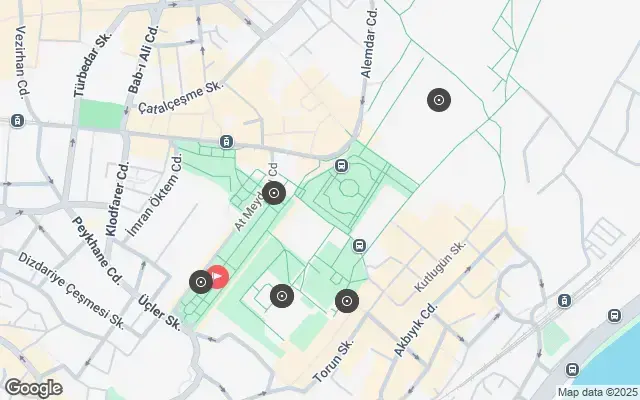This screenshot has width=640, height=400.
Task: Open the dark marker on At Meydanı Cd
Action: pyautogui.click(x=273, y=194)
